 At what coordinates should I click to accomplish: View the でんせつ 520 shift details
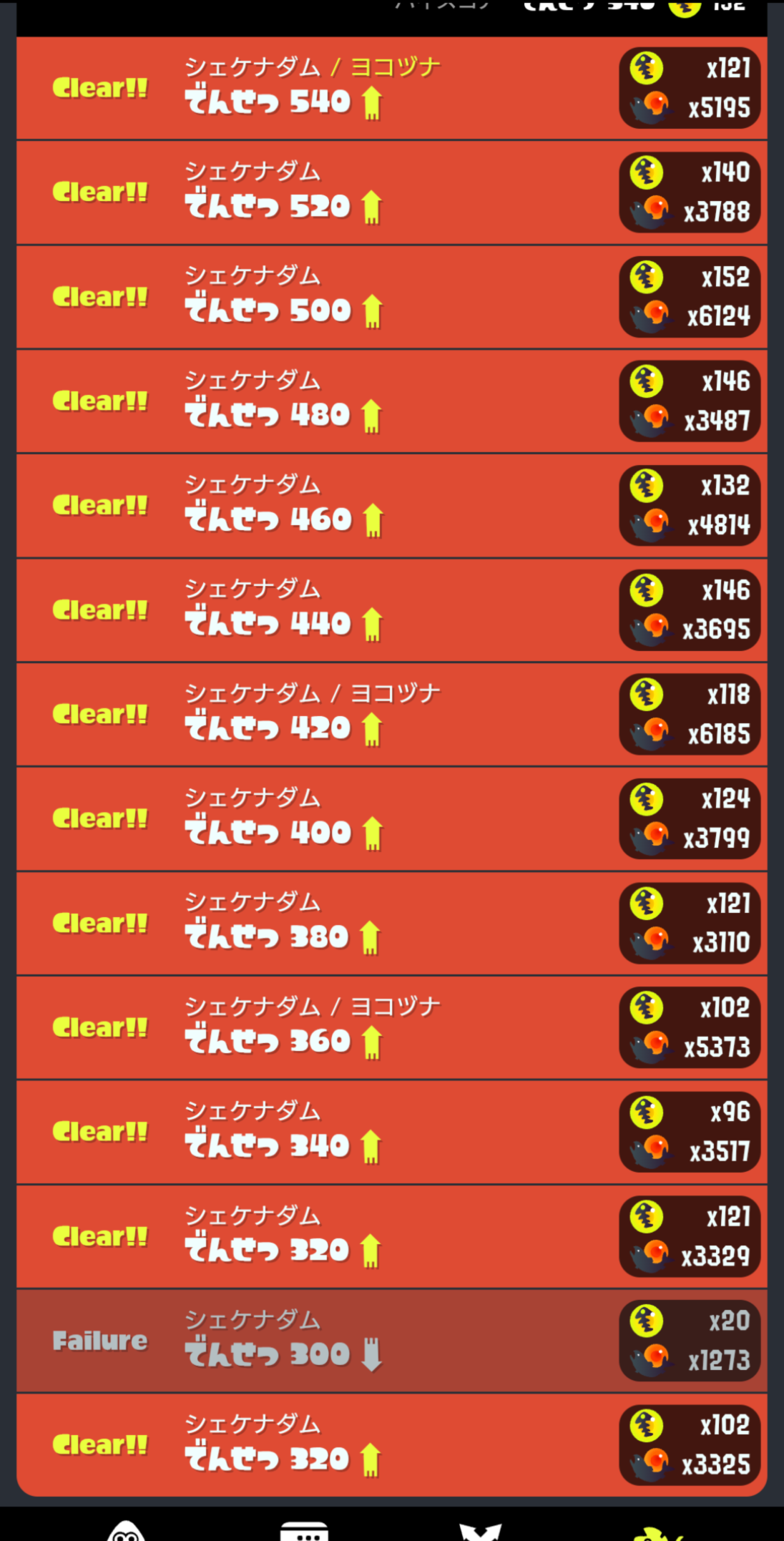tap(391, 192)
